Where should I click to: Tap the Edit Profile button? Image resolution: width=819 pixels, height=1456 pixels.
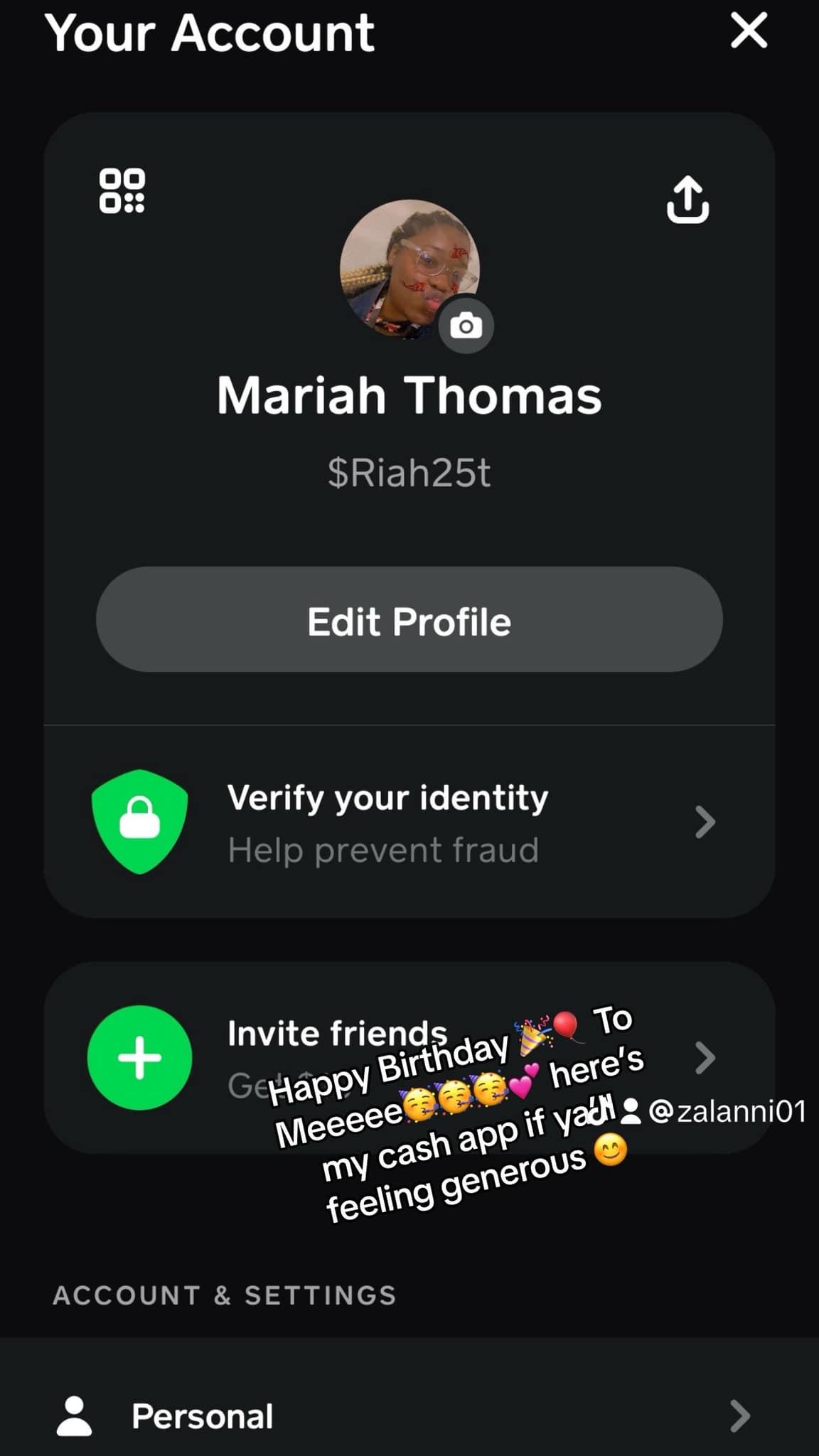point(409,620)
